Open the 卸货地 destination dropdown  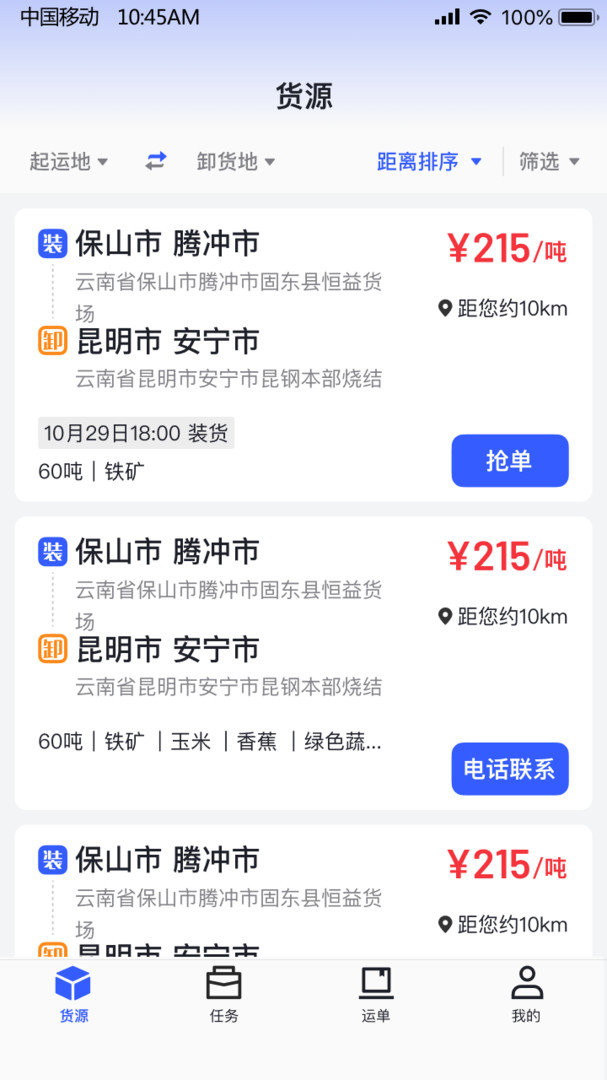235,161
